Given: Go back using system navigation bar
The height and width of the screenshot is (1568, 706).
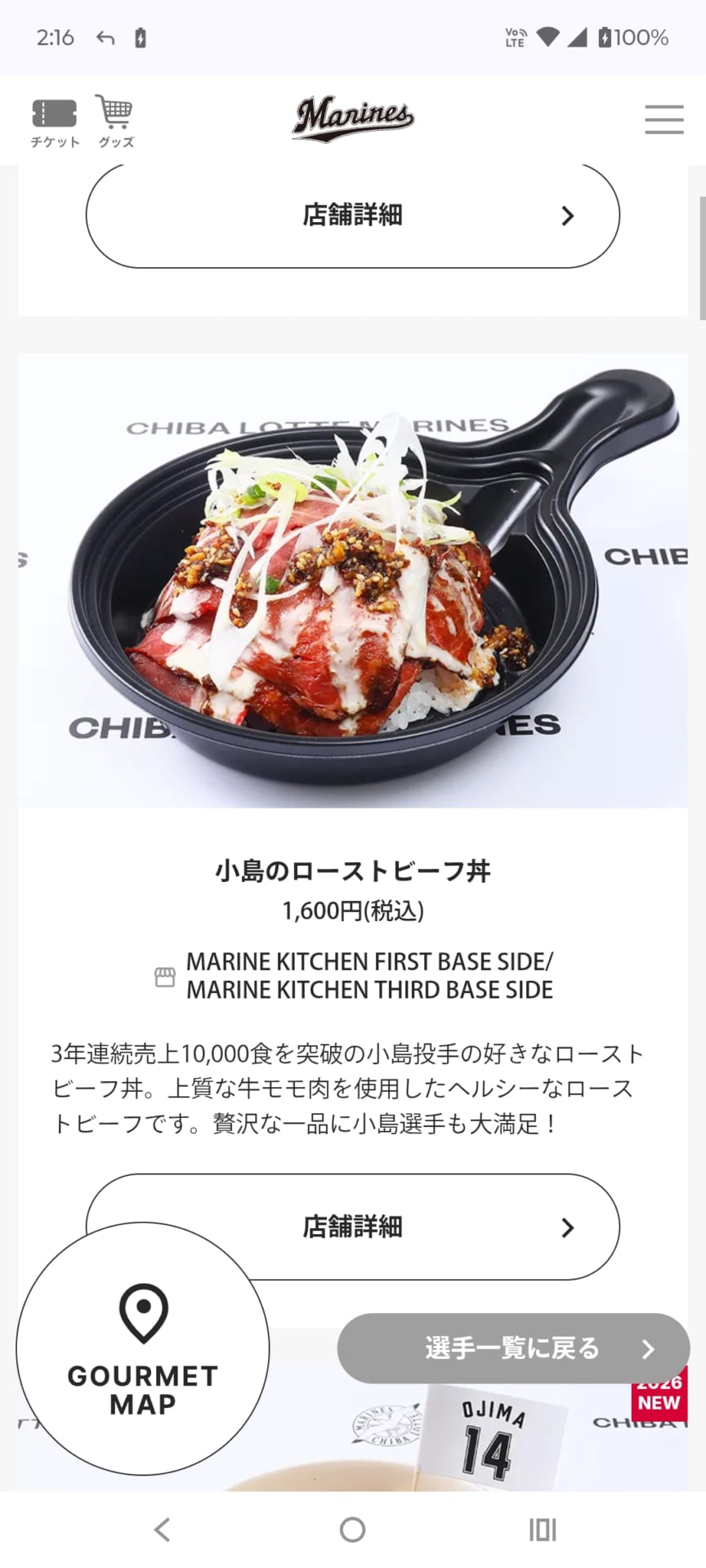Looking at the screenshot, I should 163,1530.
